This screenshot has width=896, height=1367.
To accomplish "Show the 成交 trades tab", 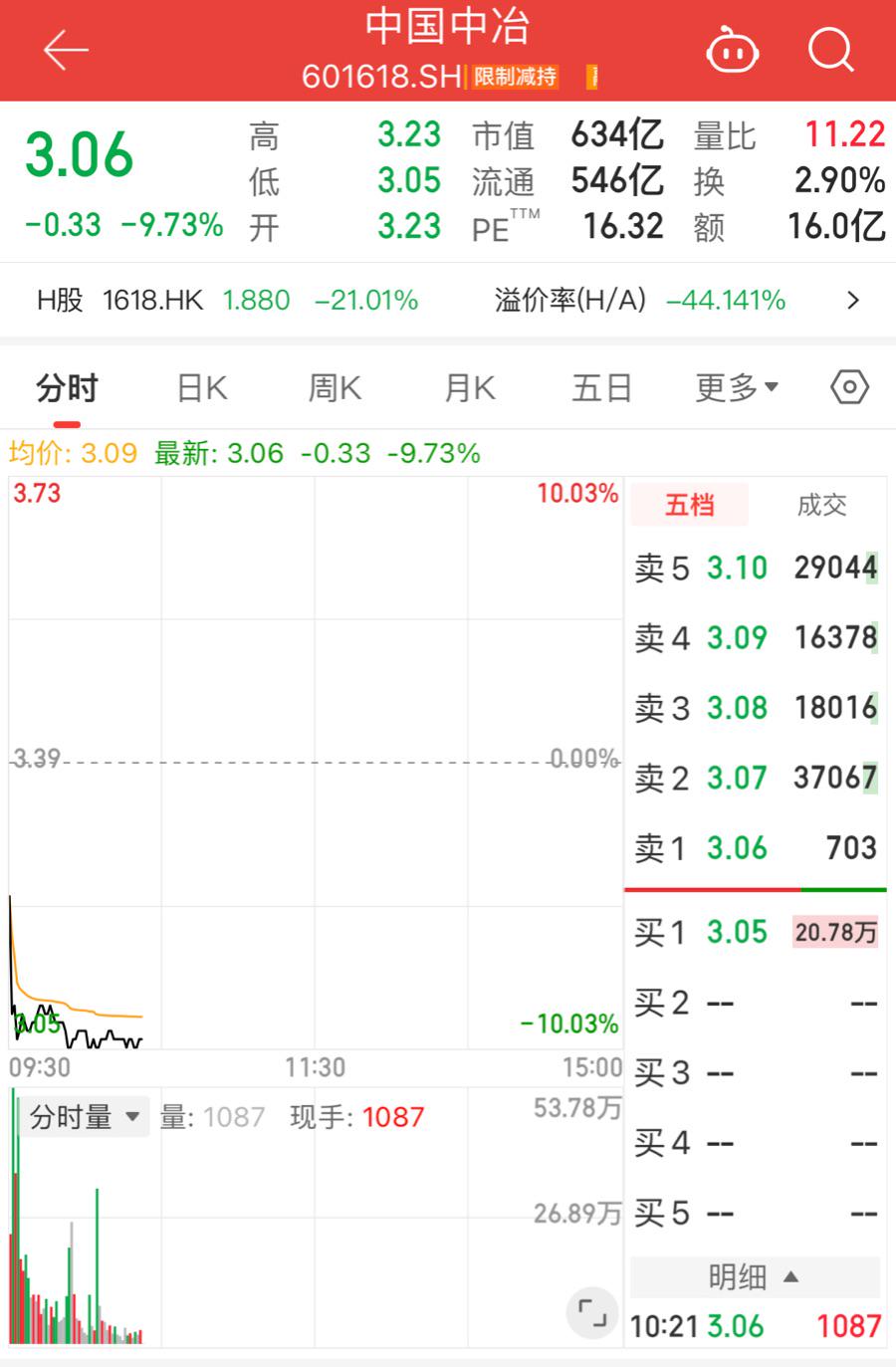I will coord(821,506).
